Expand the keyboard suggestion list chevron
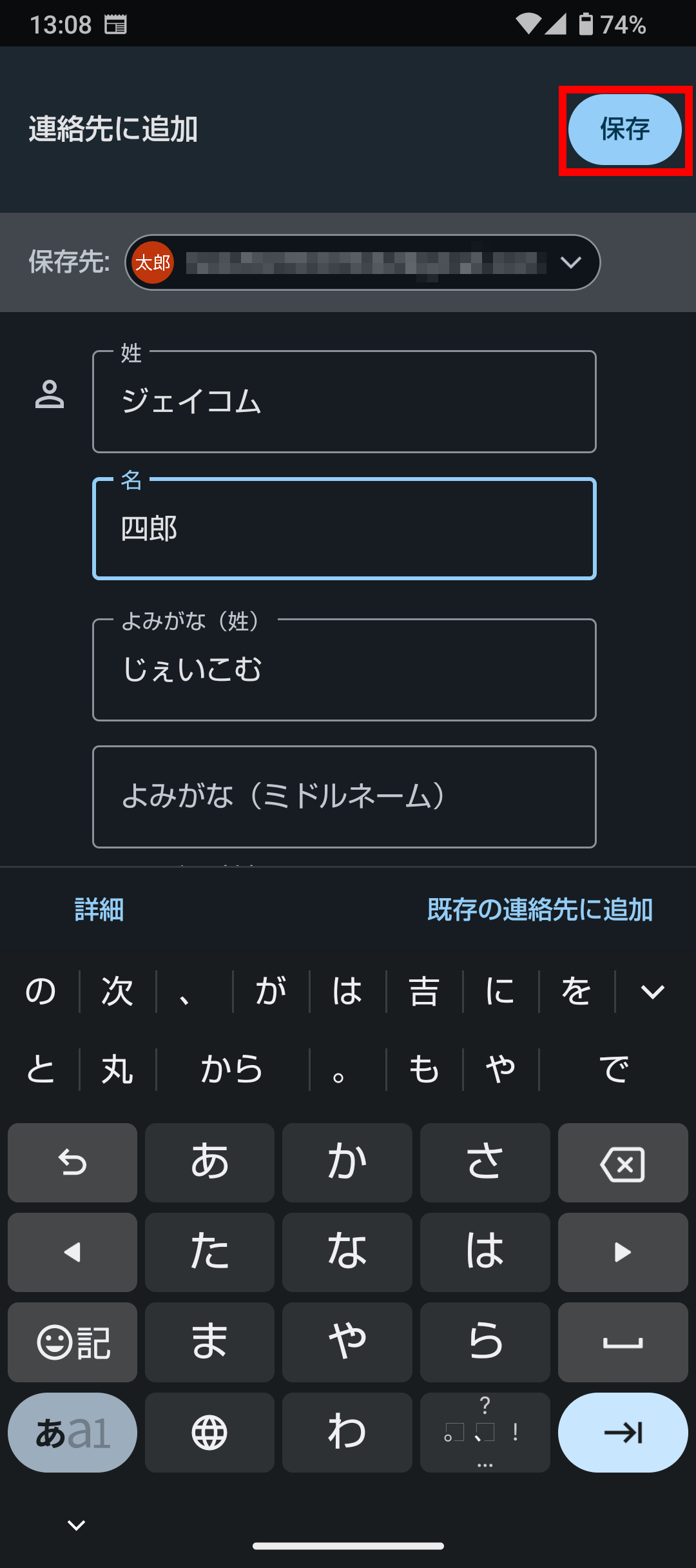 653,992
